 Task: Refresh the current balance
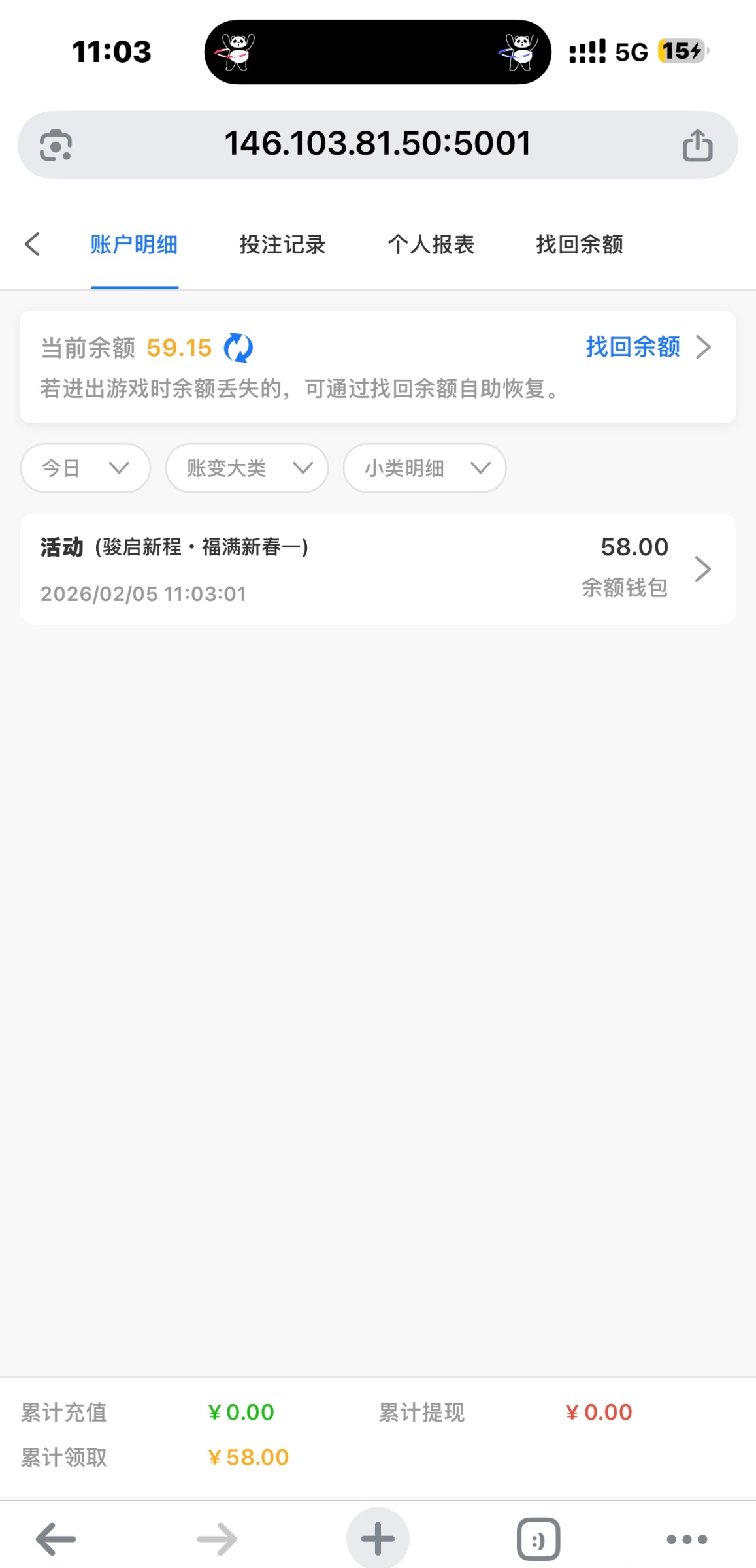(238, 348)
